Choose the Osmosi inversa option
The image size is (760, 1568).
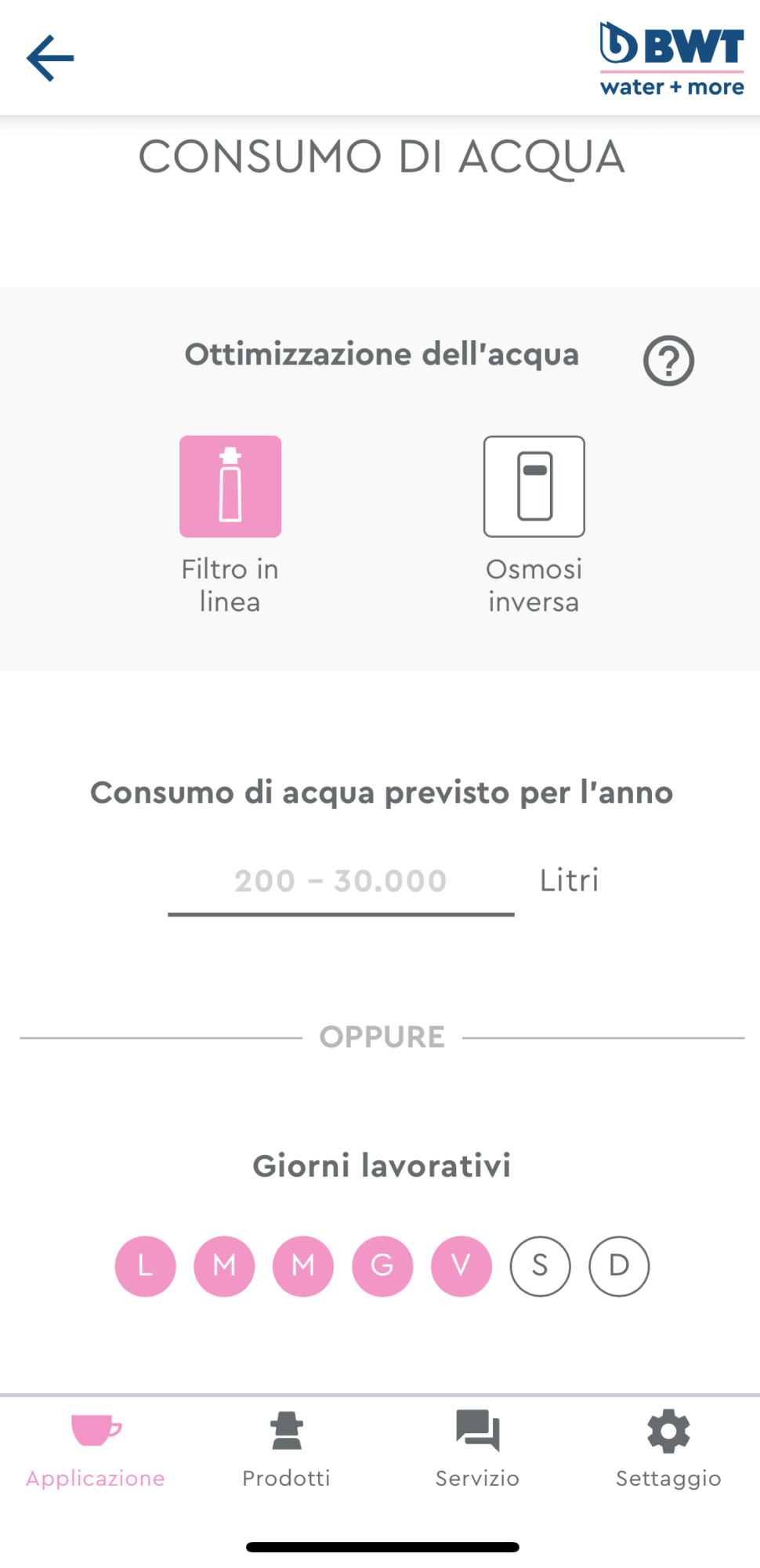pos(534,487)
